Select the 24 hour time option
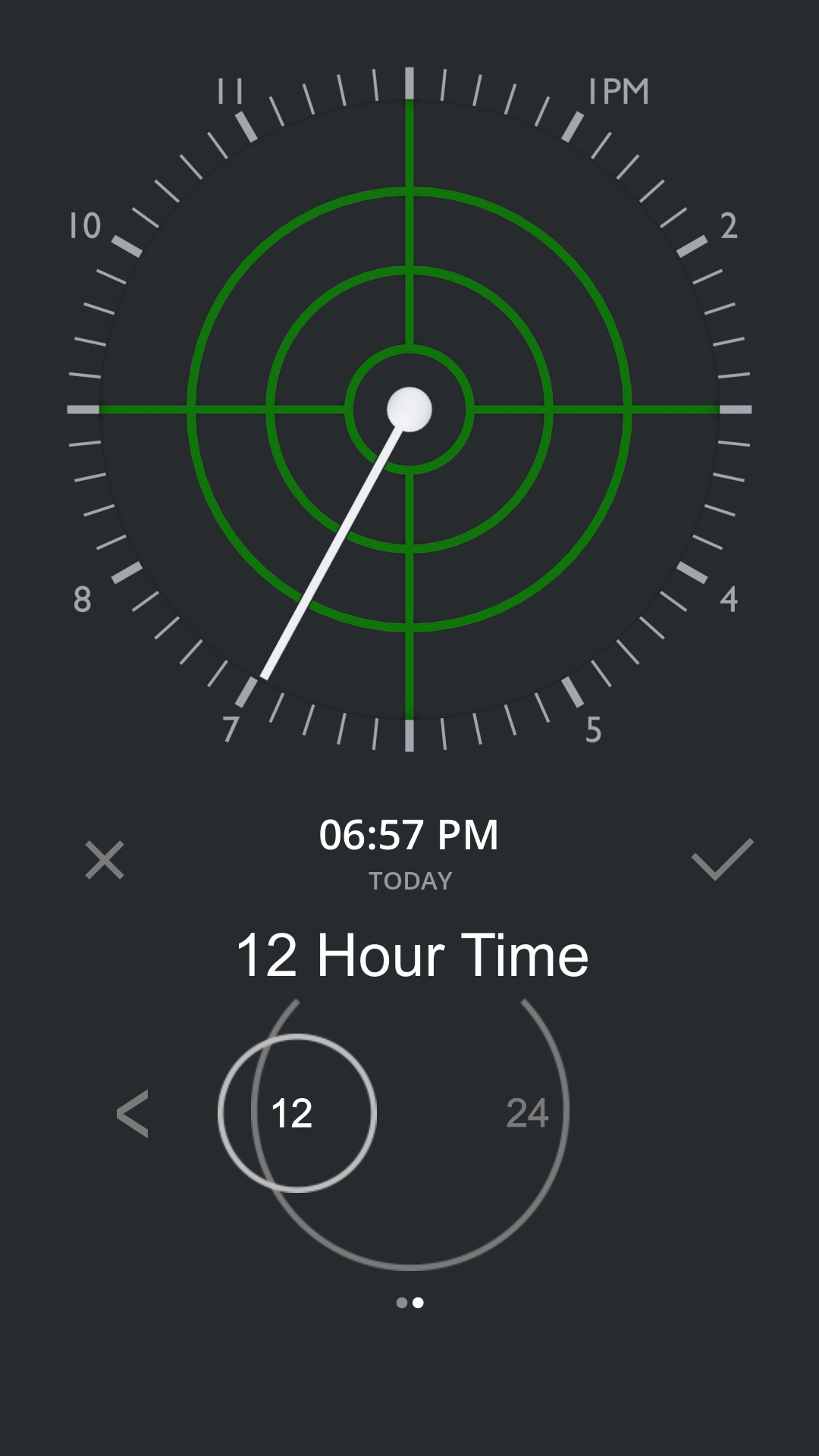The width and height of the screenshot is (819, 1456). pos(526,1113)
